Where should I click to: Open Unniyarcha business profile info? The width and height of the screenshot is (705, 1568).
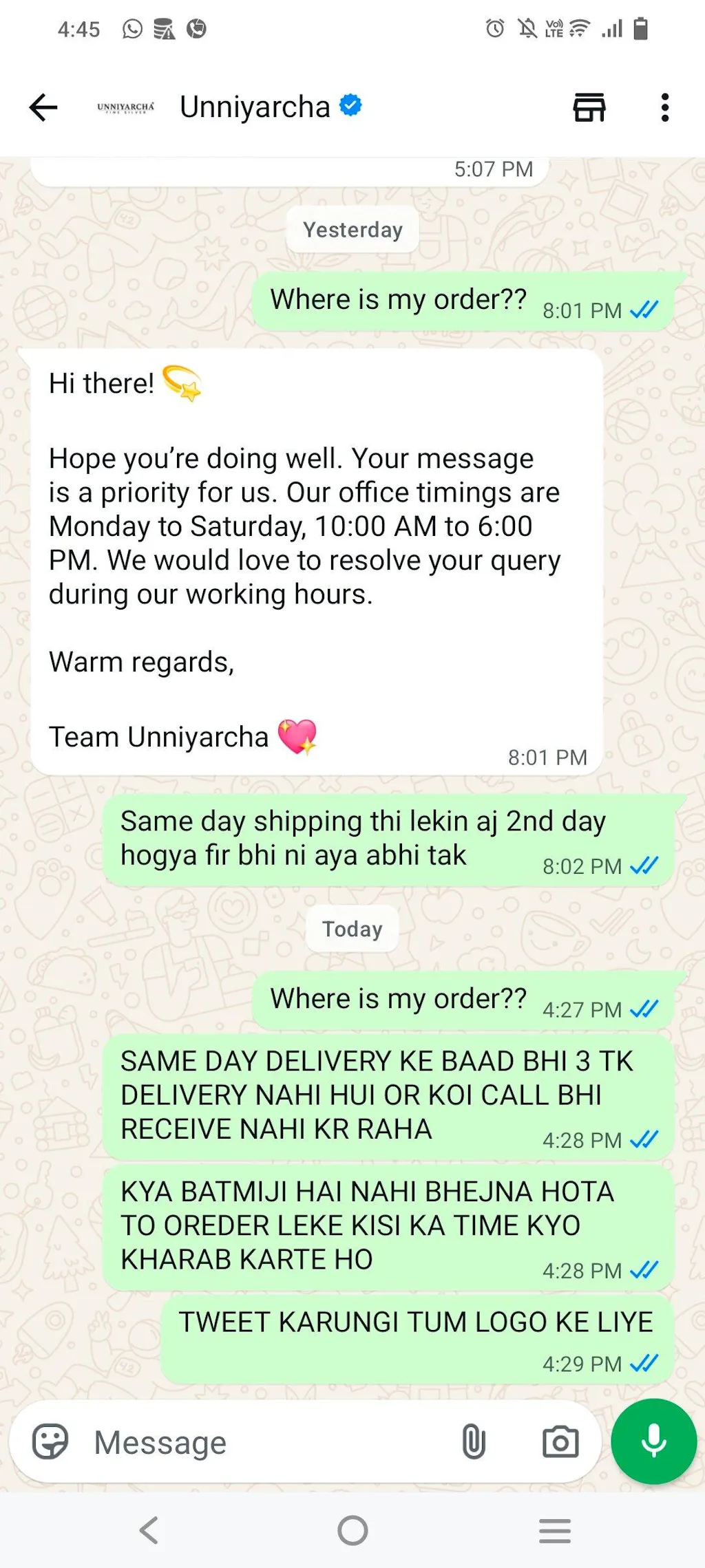pyautogui.click(x=255, y=107)
